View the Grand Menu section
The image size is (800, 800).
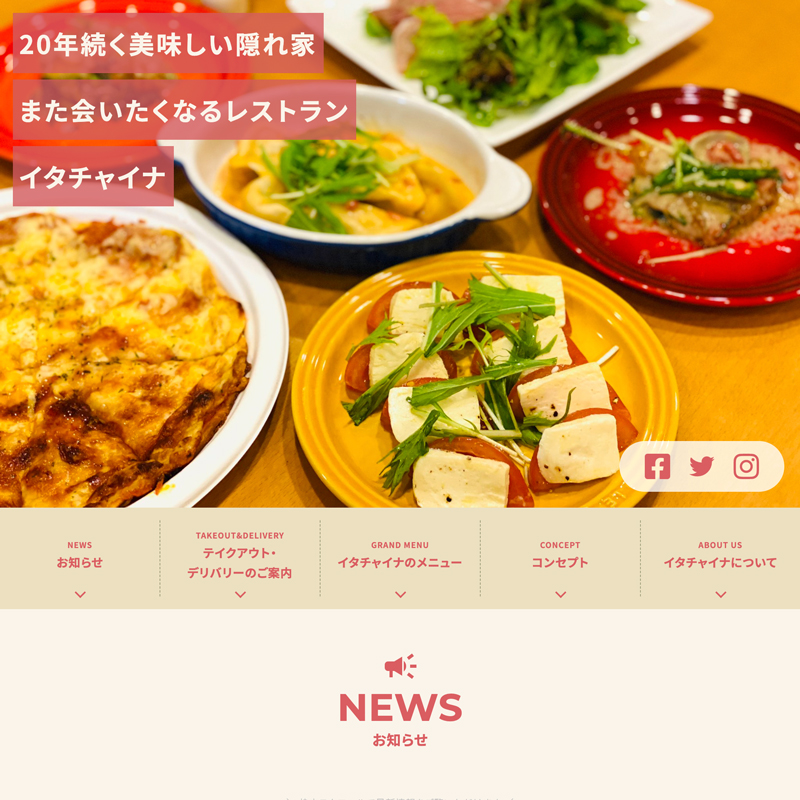point(400,561)
